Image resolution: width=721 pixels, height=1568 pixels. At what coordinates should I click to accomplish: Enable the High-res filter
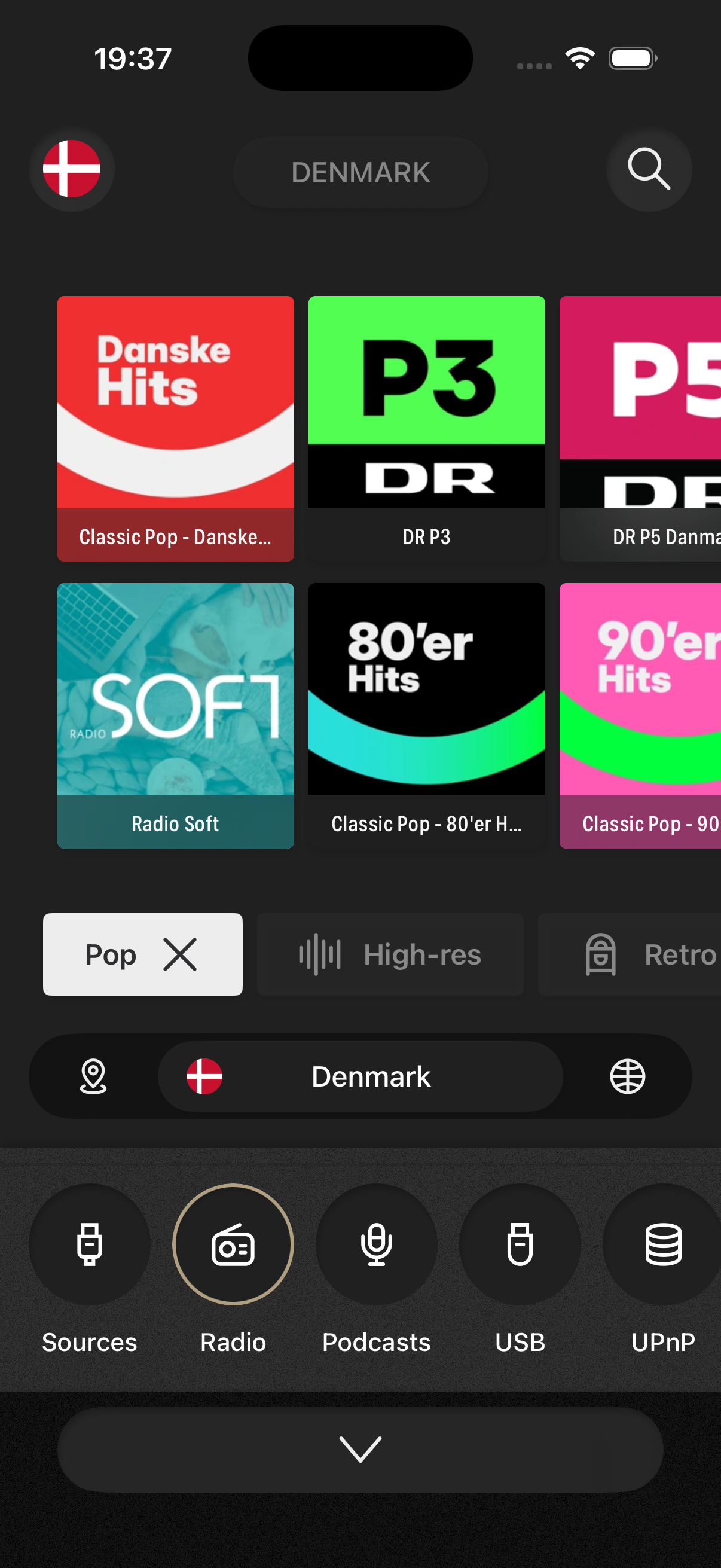tap(390, 954)
